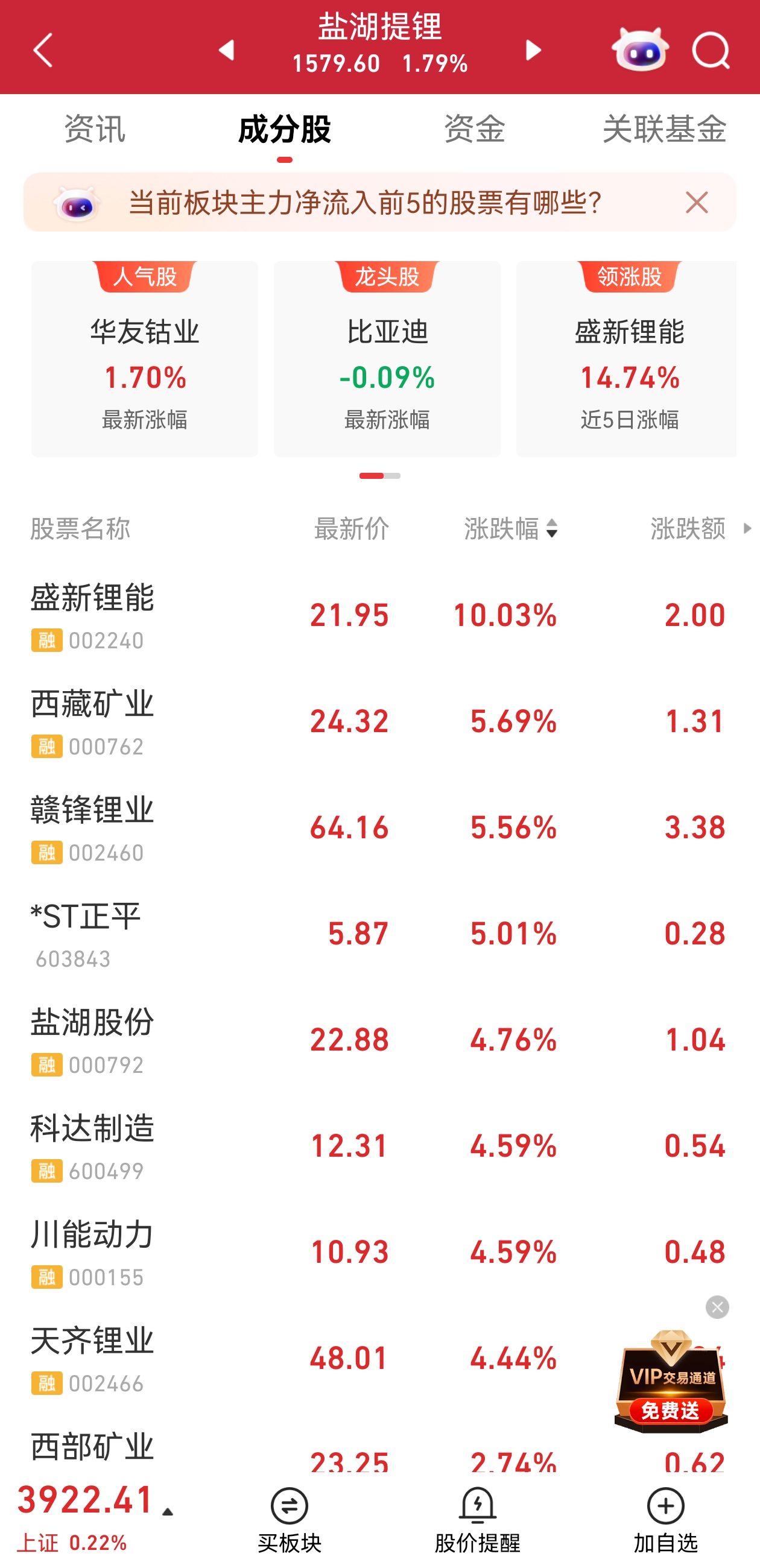Add the sector via 加自选

(666, 1520)
